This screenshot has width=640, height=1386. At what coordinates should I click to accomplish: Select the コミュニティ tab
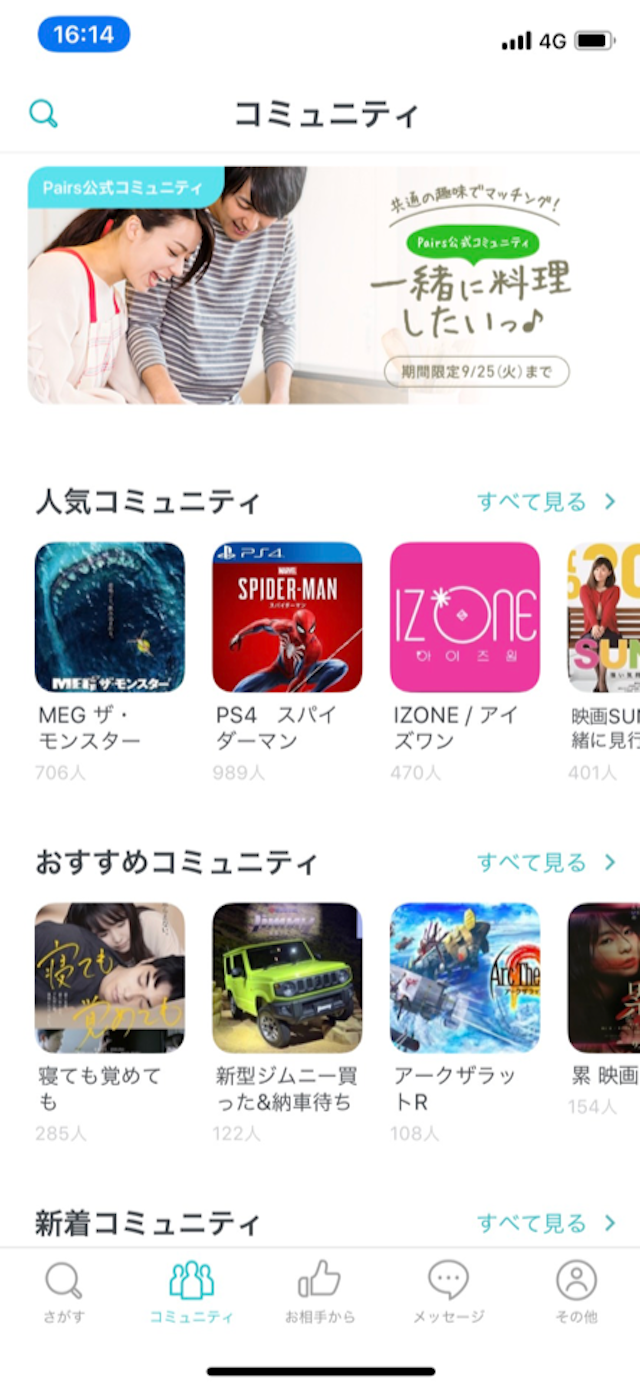tap(191, 1292)
